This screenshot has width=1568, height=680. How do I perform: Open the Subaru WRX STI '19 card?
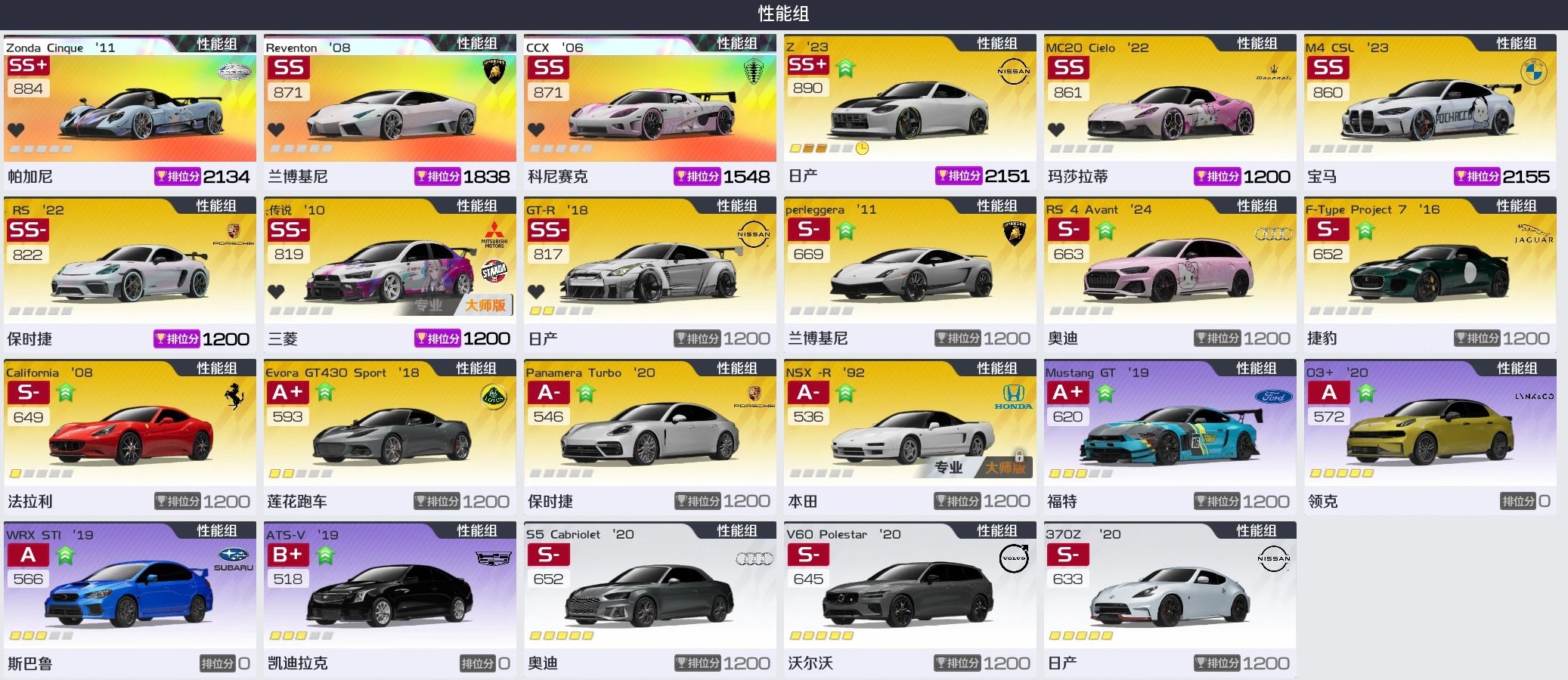coord(130,597)
